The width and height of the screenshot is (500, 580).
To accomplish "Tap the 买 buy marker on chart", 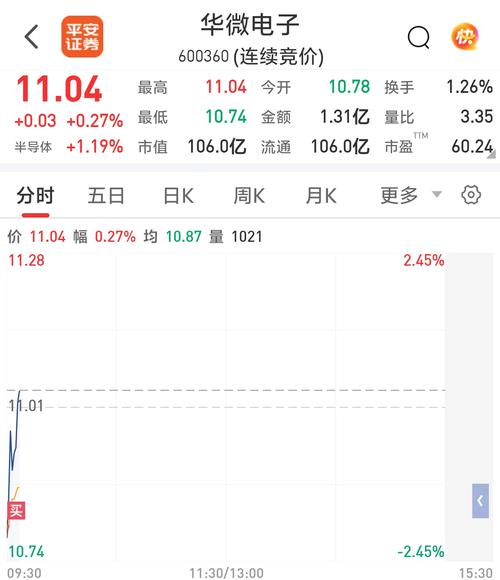I will coord(16,511).
